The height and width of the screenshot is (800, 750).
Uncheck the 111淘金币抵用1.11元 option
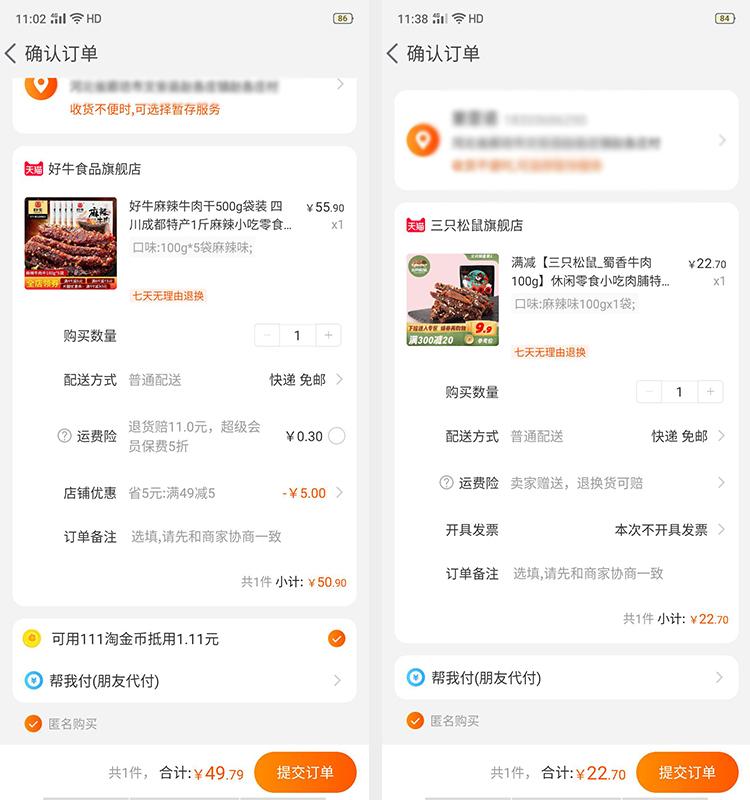(336, 638)
